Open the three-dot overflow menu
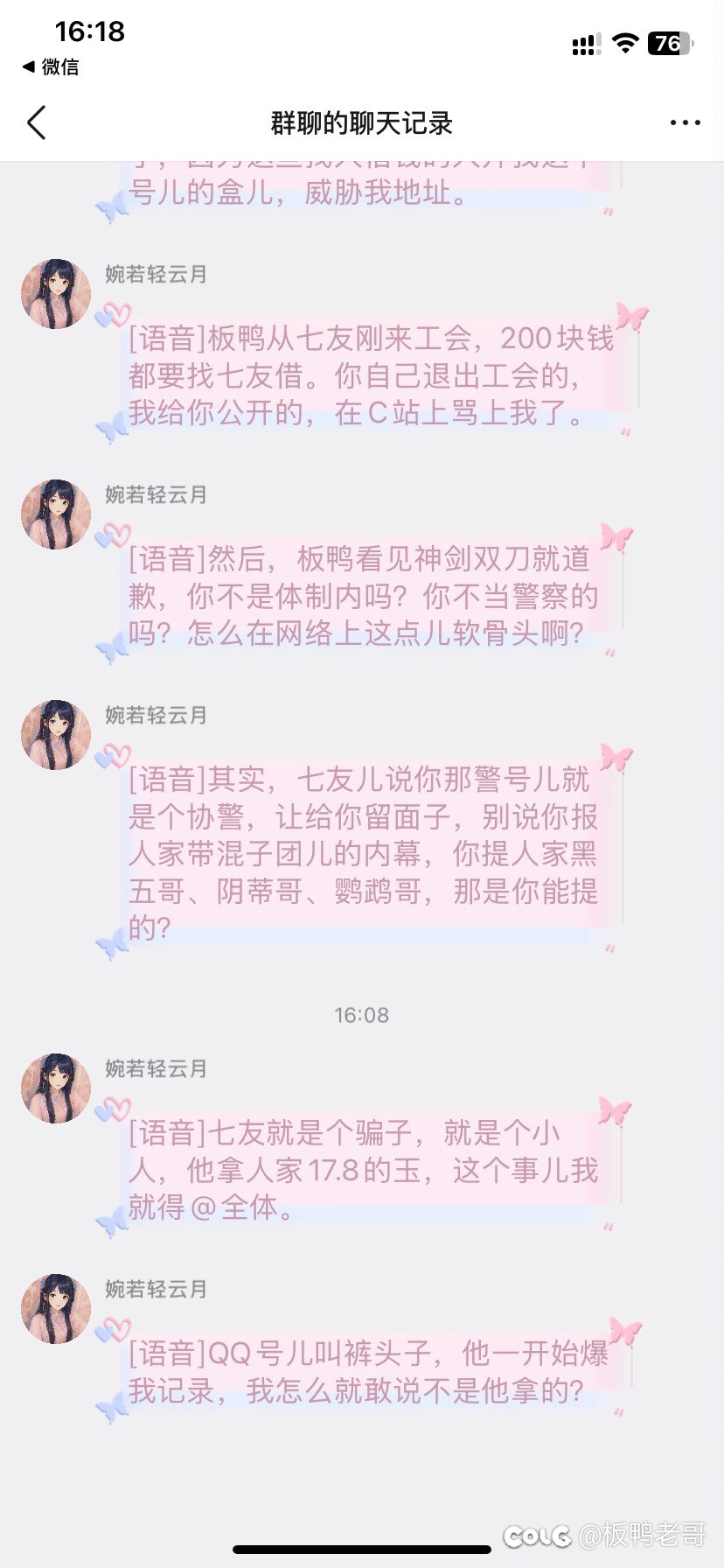Screen dimensions: 724x1568 [685, 123]
